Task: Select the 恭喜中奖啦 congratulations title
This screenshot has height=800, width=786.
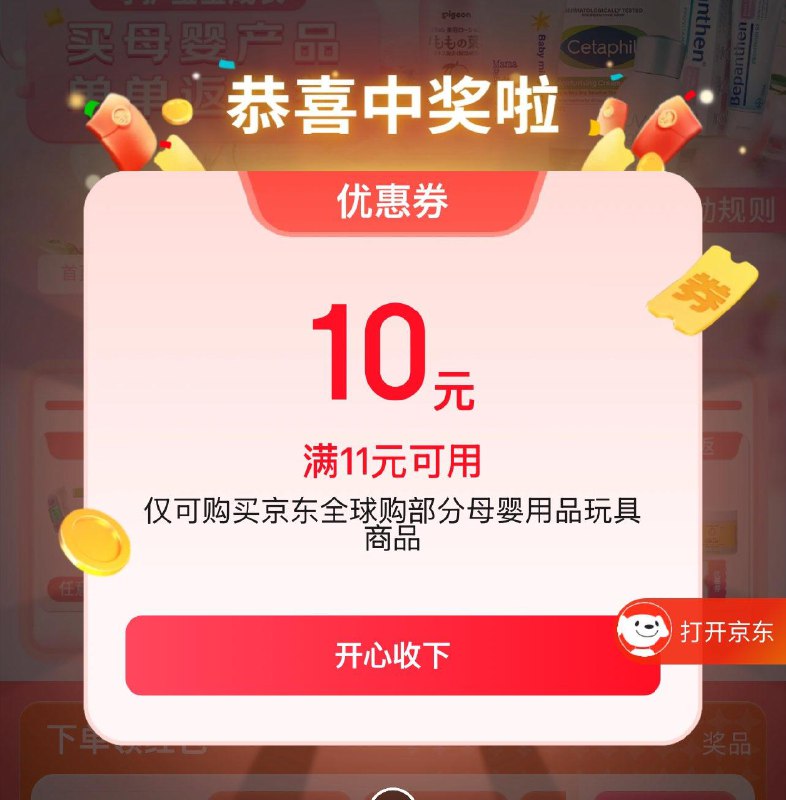Action: pos(393,110)
